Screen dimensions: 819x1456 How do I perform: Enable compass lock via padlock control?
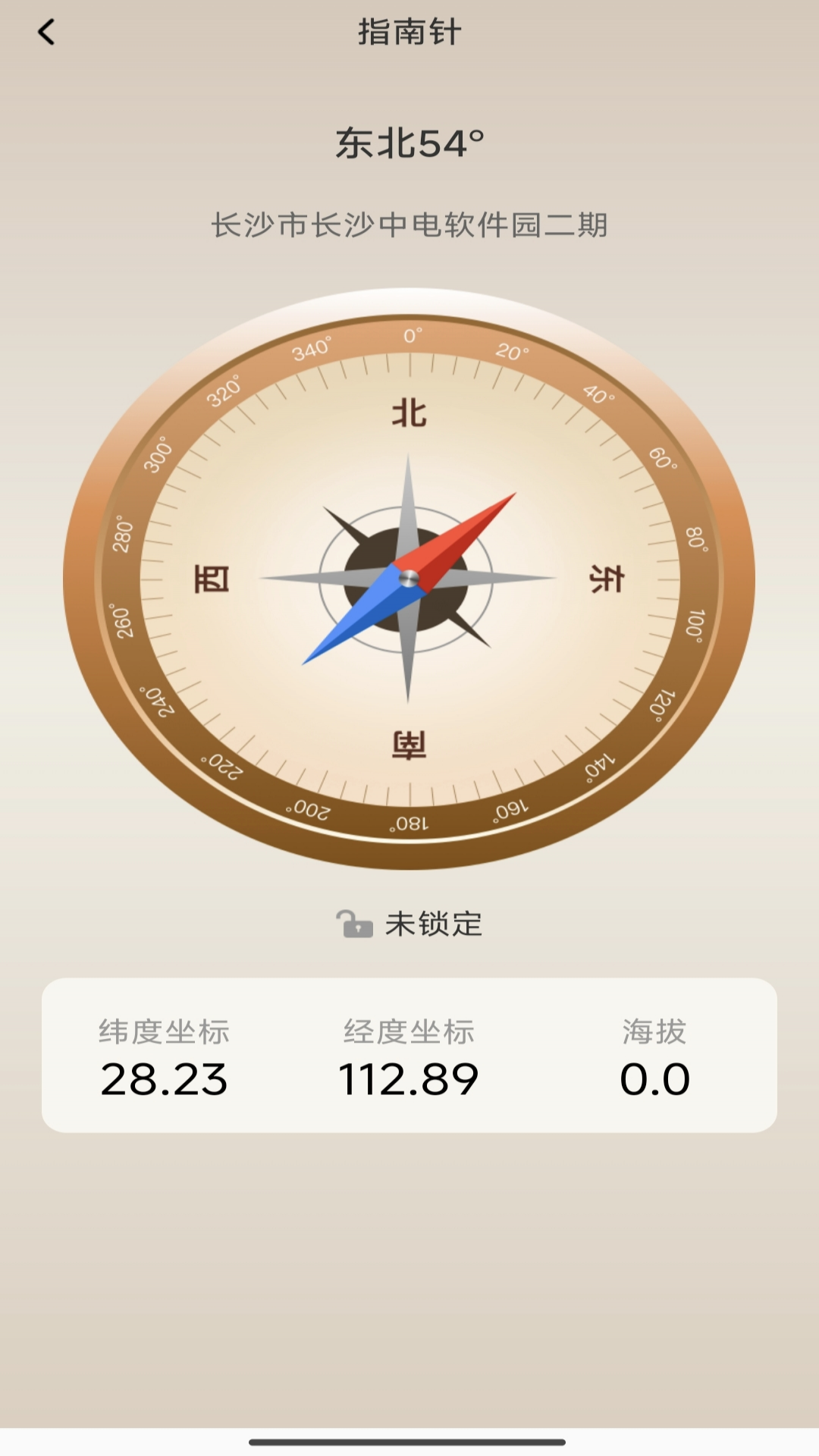(353, 924)
